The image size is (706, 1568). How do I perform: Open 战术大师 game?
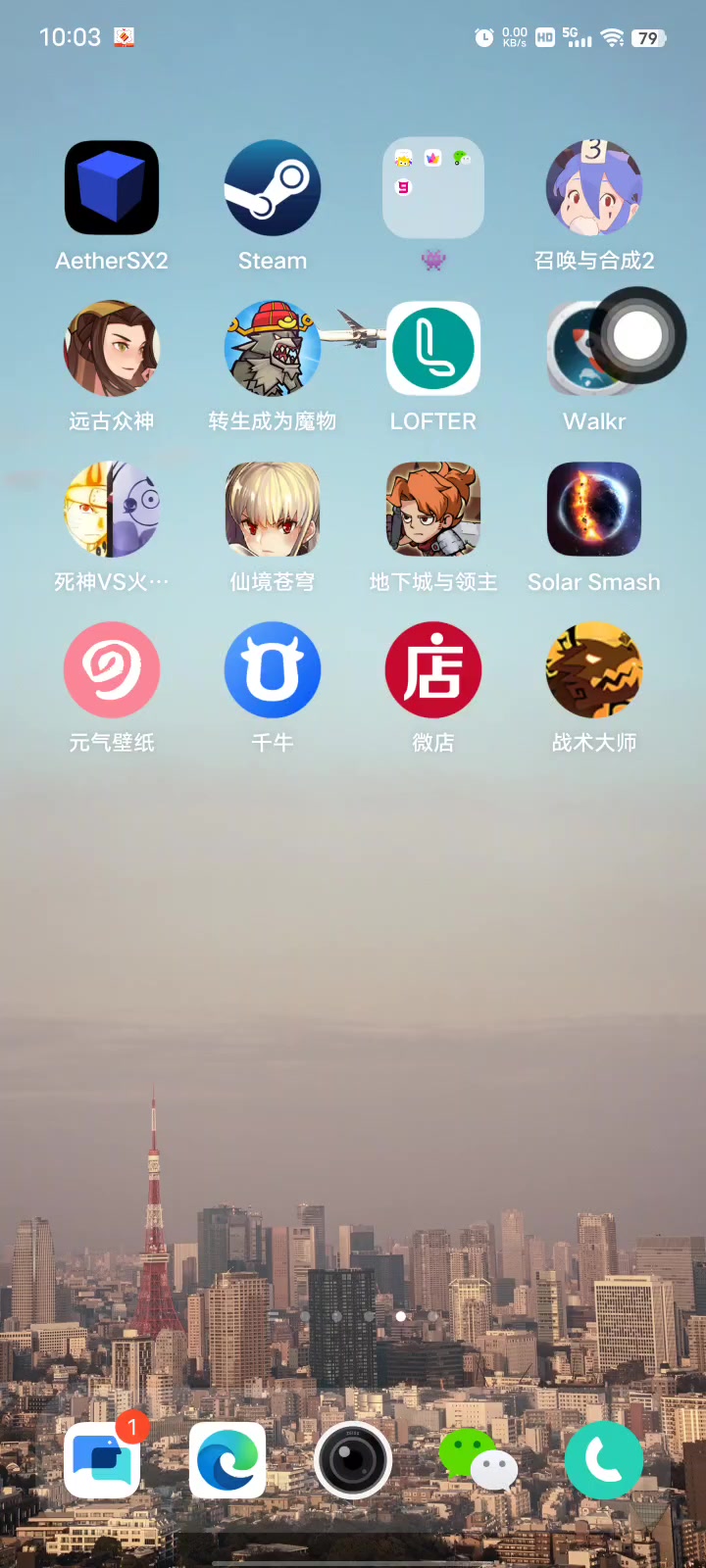(594, 670)
